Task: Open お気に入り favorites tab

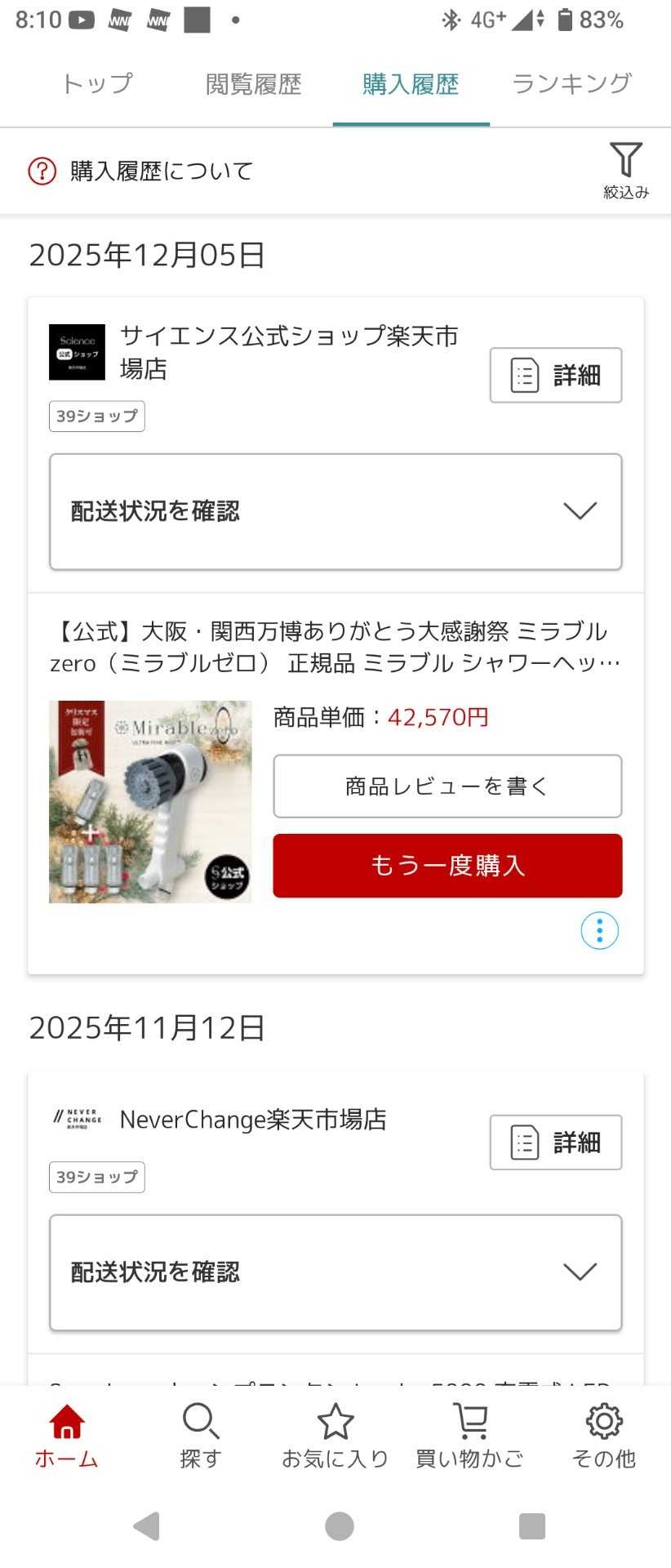Action: tap(335, 1436)
